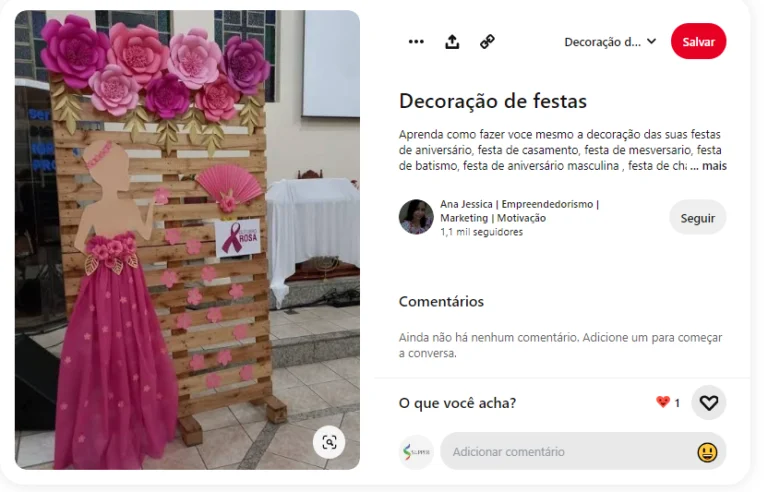Follow Ana Jessica with Seguir

[697, 218]
